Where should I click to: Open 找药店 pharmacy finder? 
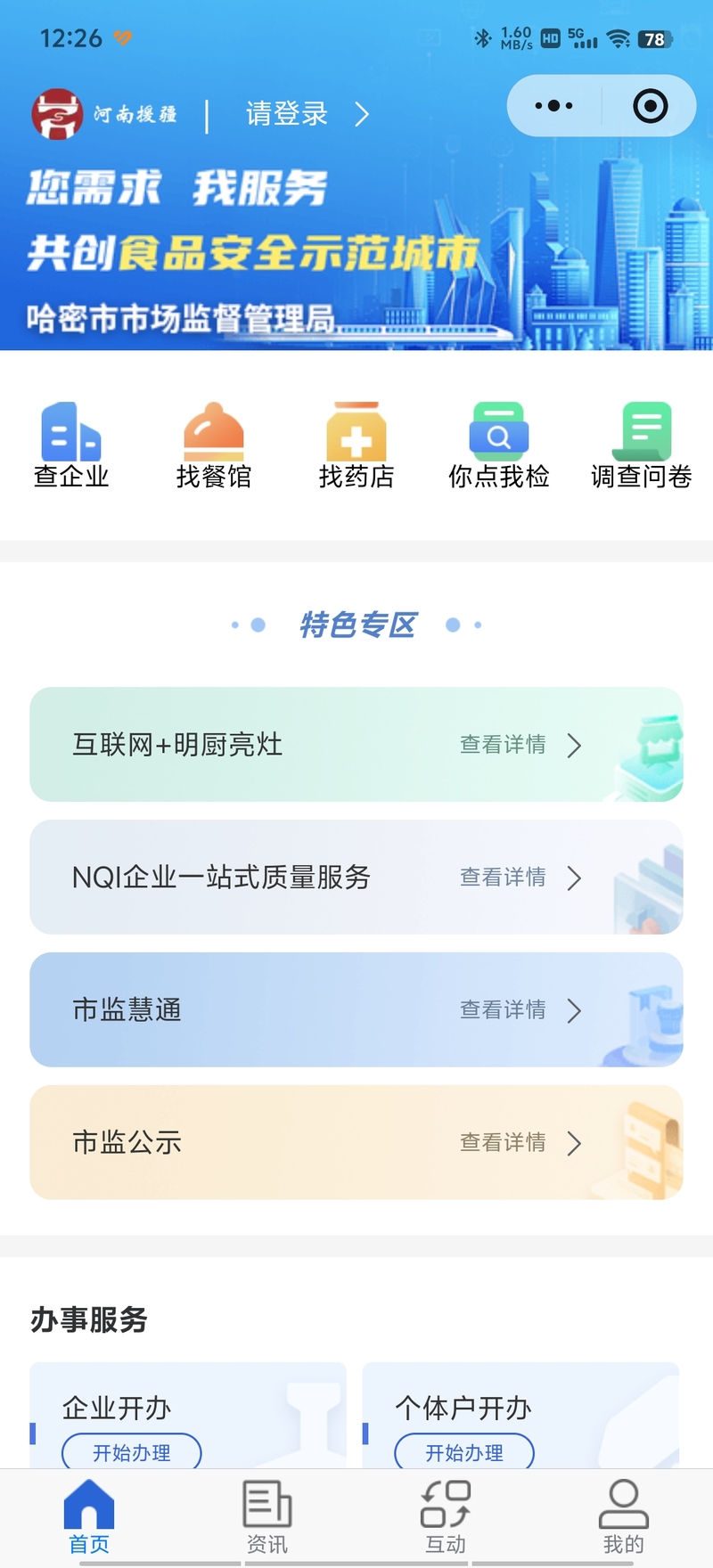[356, 445]
